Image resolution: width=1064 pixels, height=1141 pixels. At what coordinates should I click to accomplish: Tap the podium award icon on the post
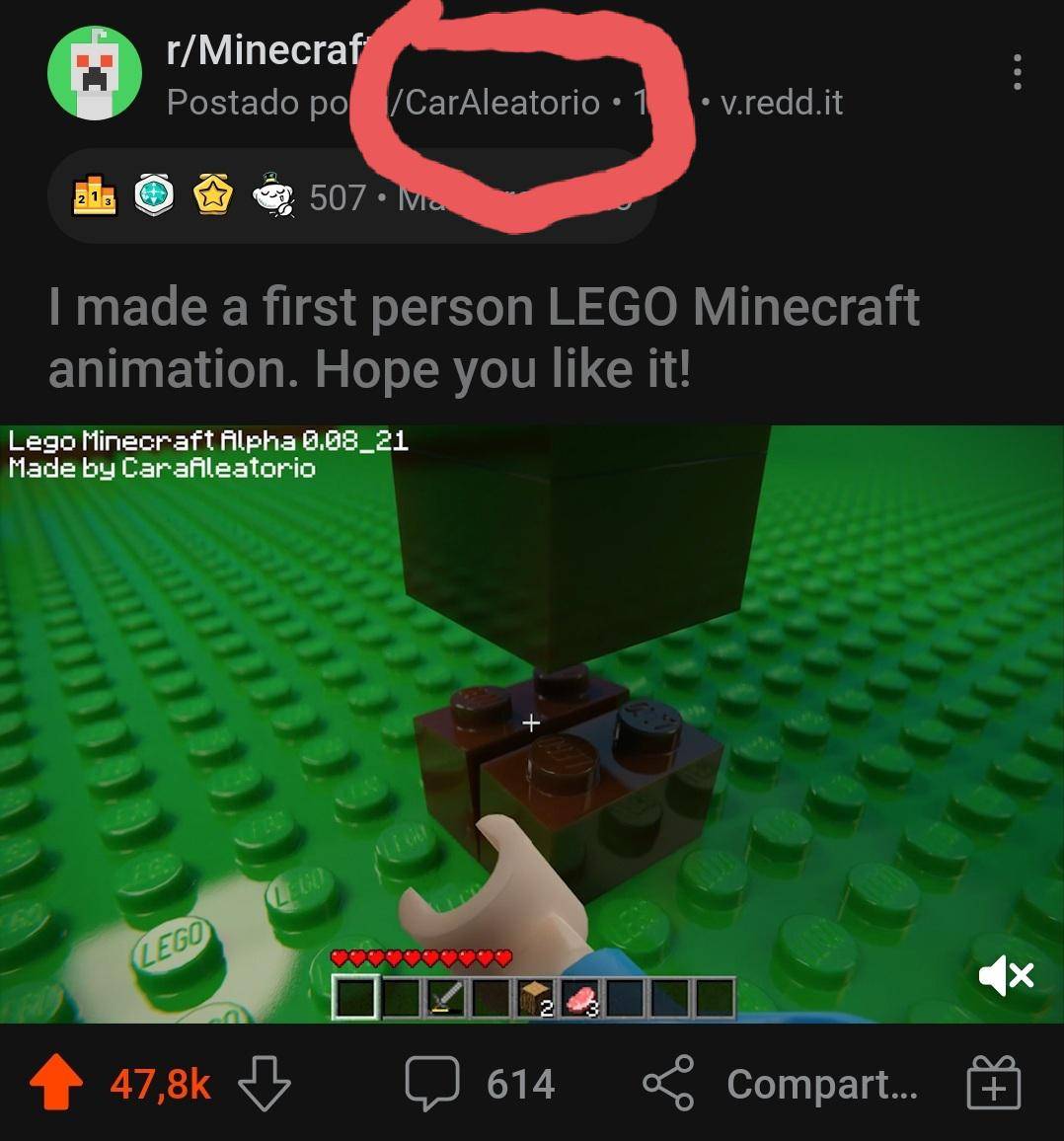tap(95, 195)
